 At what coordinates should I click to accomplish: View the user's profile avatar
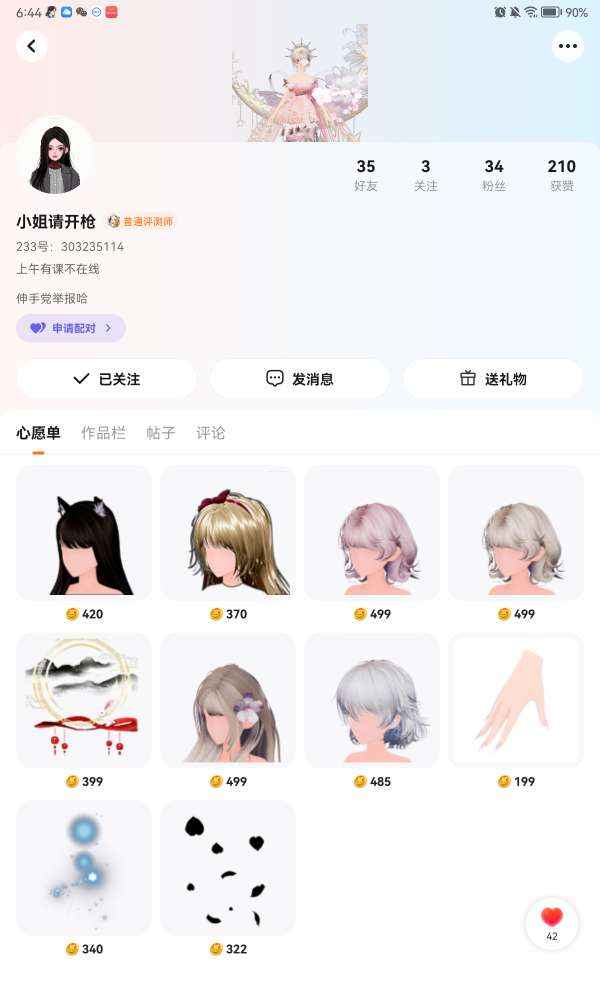pos(55,156)
